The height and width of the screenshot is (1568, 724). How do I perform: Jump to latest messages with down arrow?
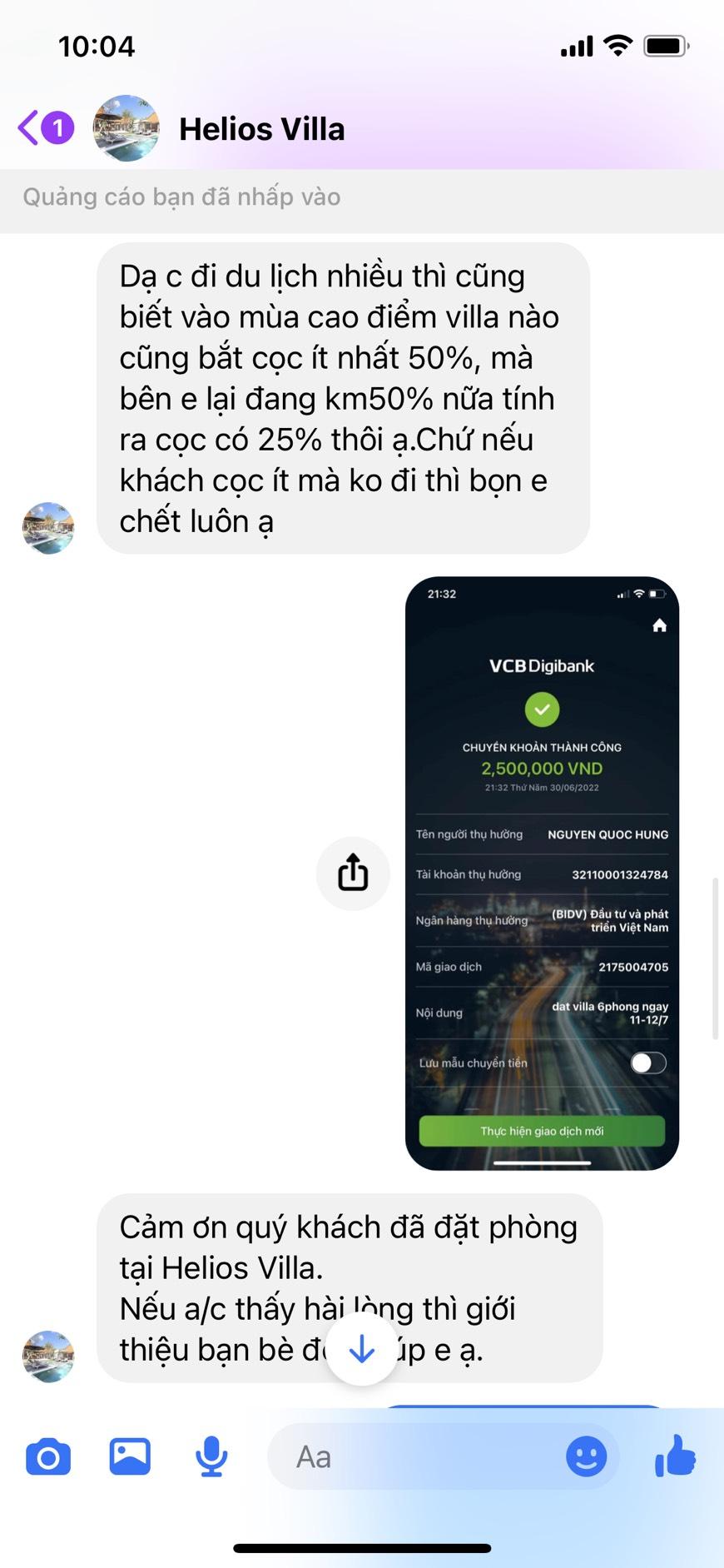click(x=361, y=1349)
